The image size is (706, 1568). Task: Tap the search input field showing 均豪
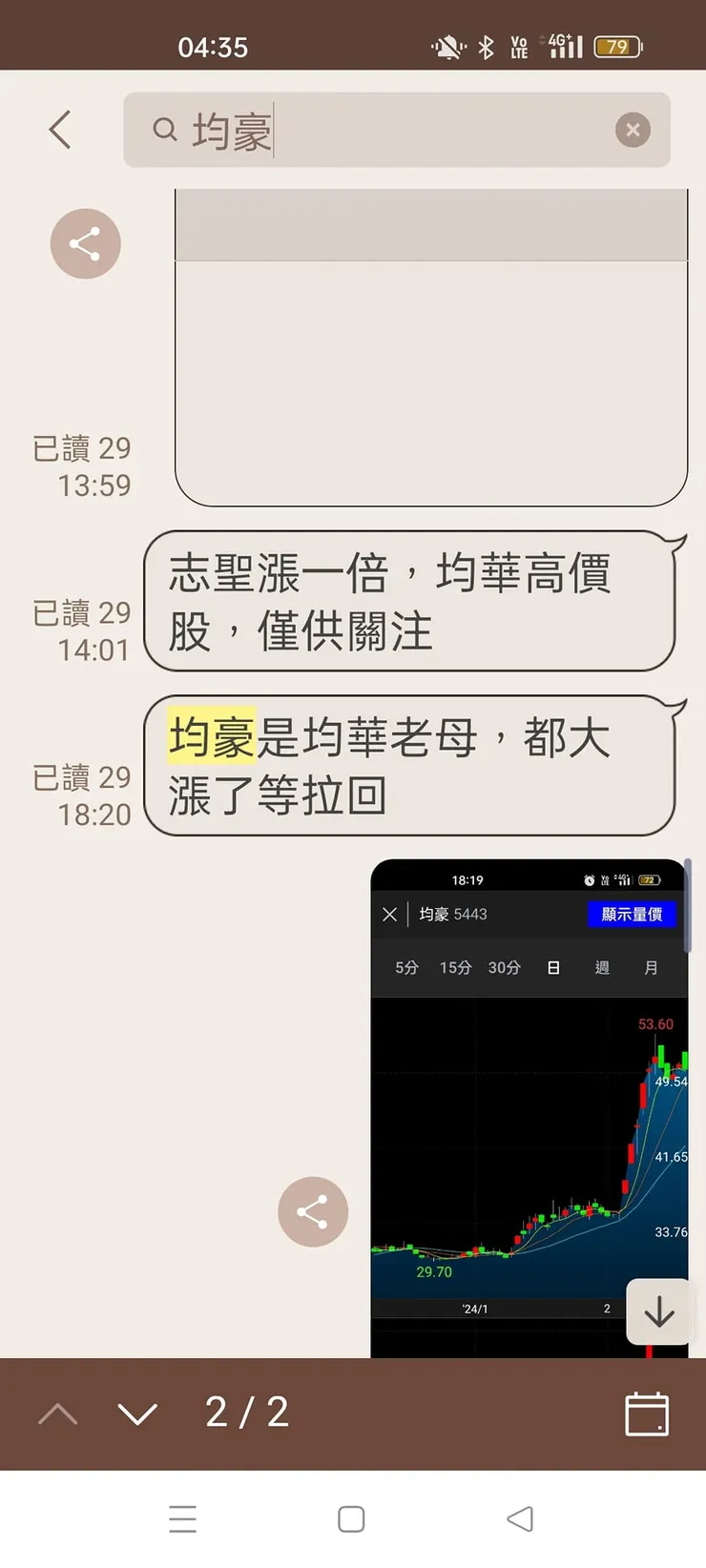(382, 130)
